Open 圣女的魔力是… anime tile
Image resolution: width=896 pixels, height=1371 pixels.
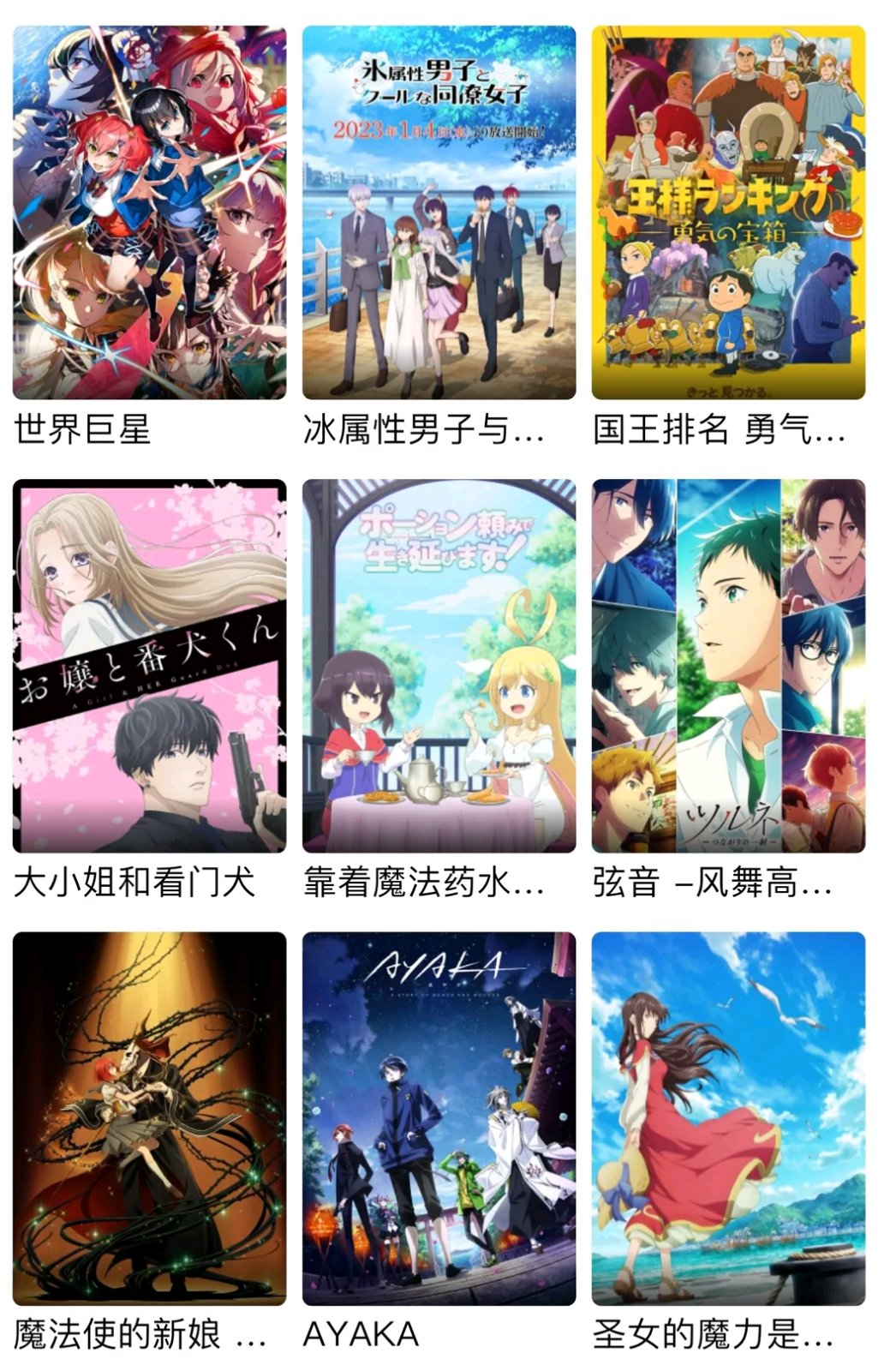tap(728, 1118)
